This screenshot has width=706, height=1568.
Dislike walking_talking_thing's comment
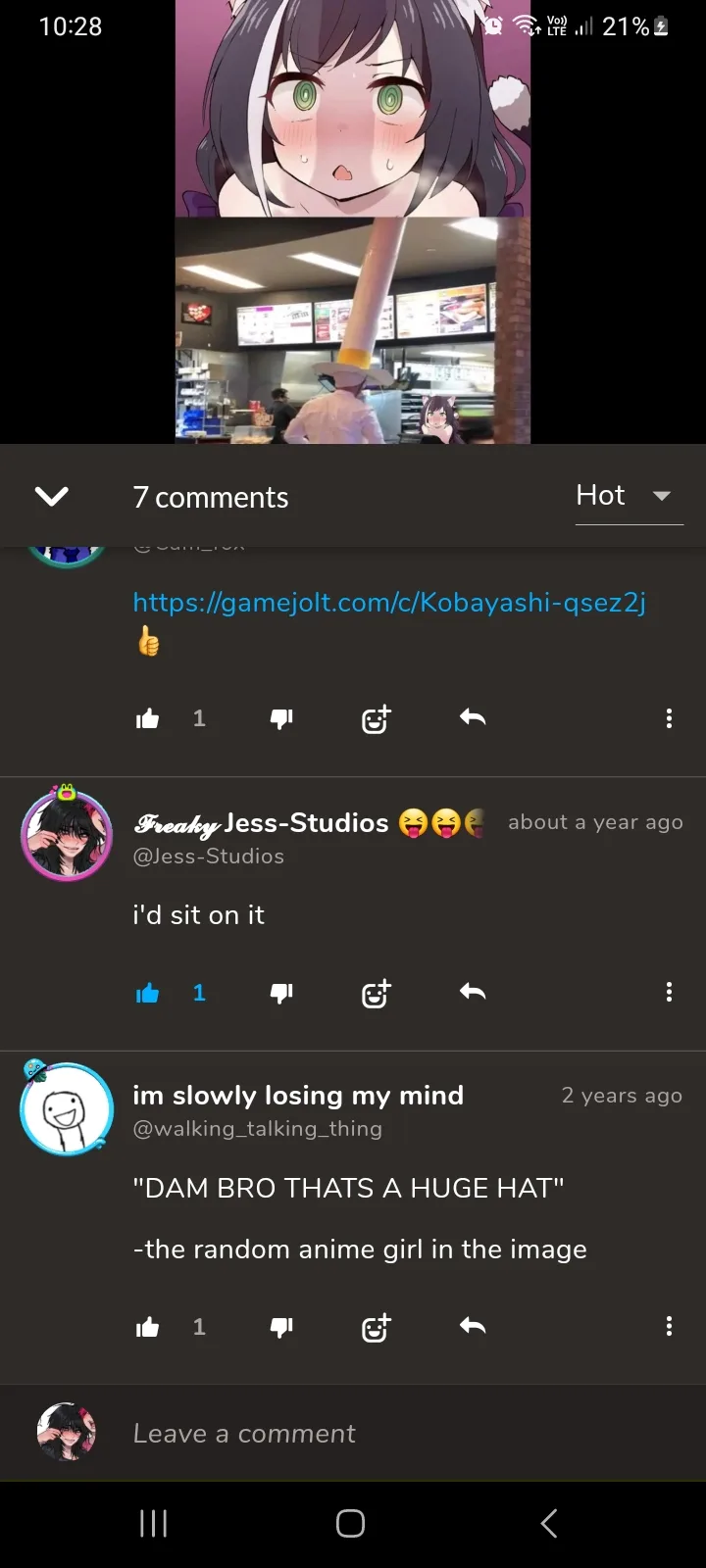[281, 1327]
